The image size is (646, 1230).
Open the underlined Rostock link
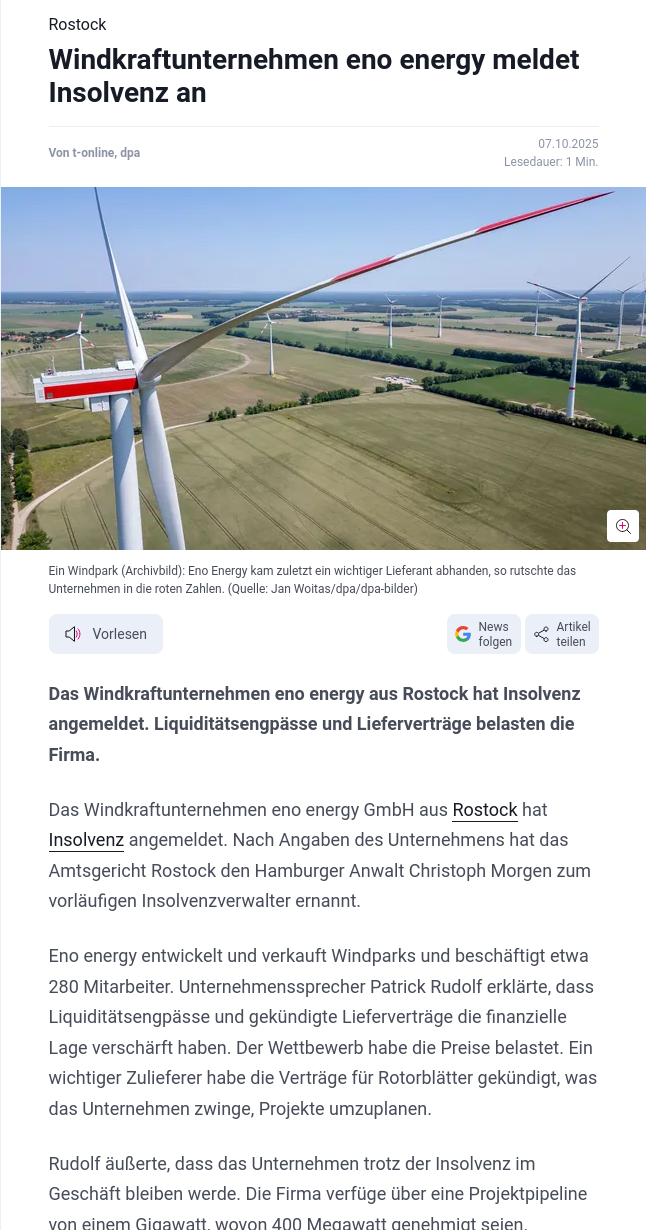point(485,810)
